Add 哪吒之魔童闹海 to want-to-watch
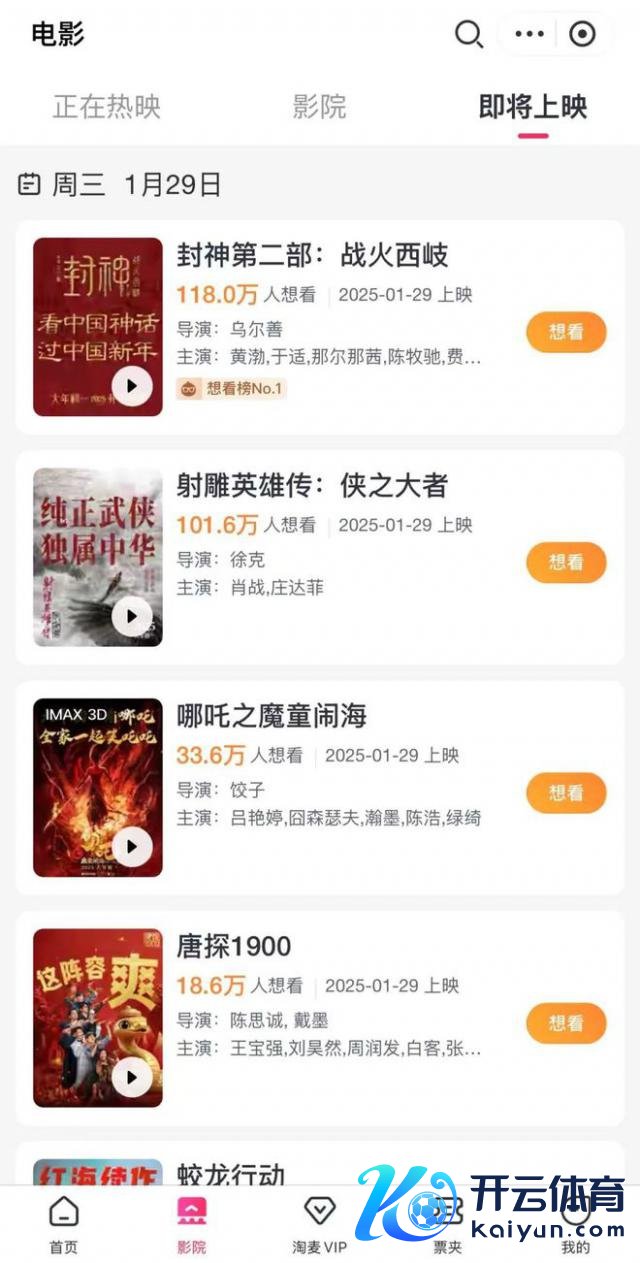Image resolution: width=640 pixels, height=1263 pixels. click(x=566, y=793)
